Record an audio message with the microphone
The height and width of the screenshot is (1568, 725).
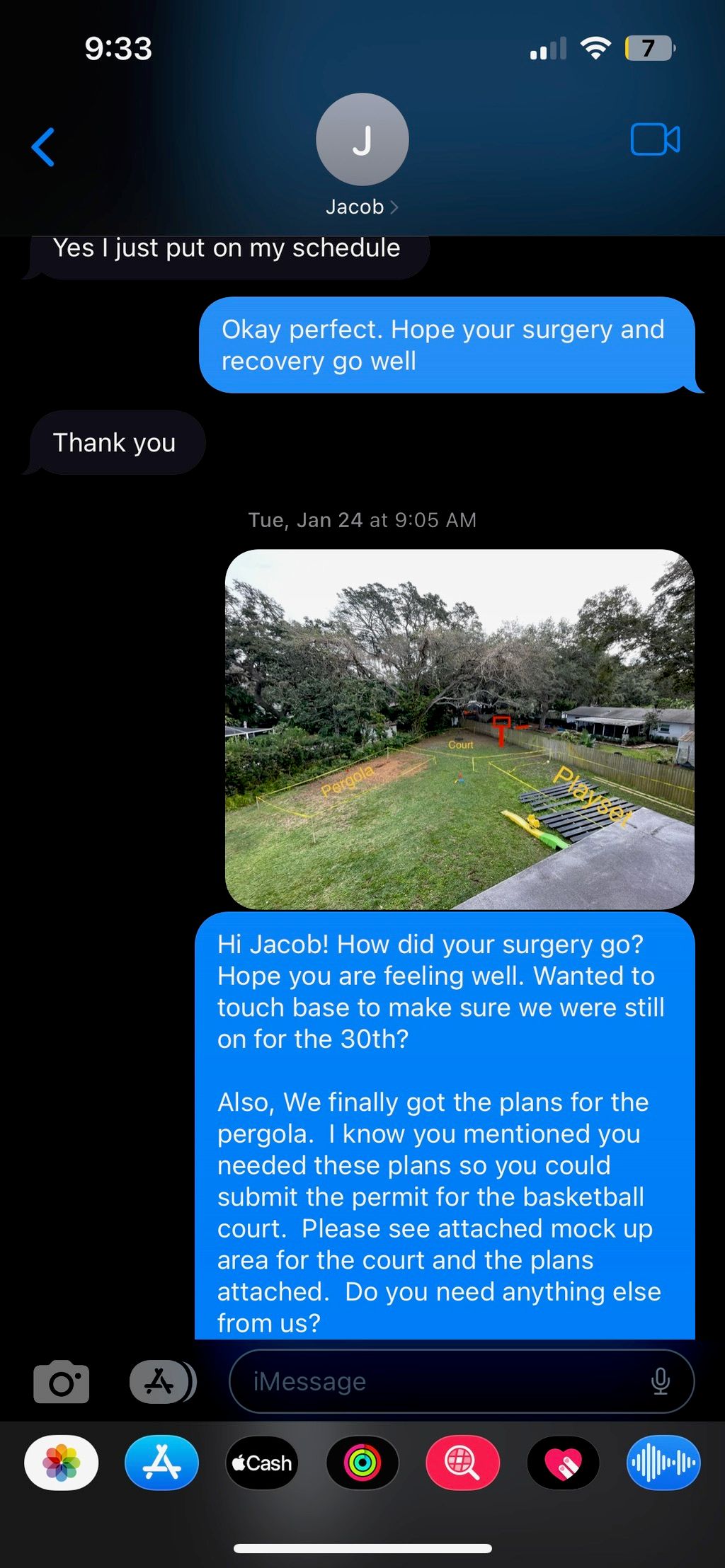pos(660,1381)
